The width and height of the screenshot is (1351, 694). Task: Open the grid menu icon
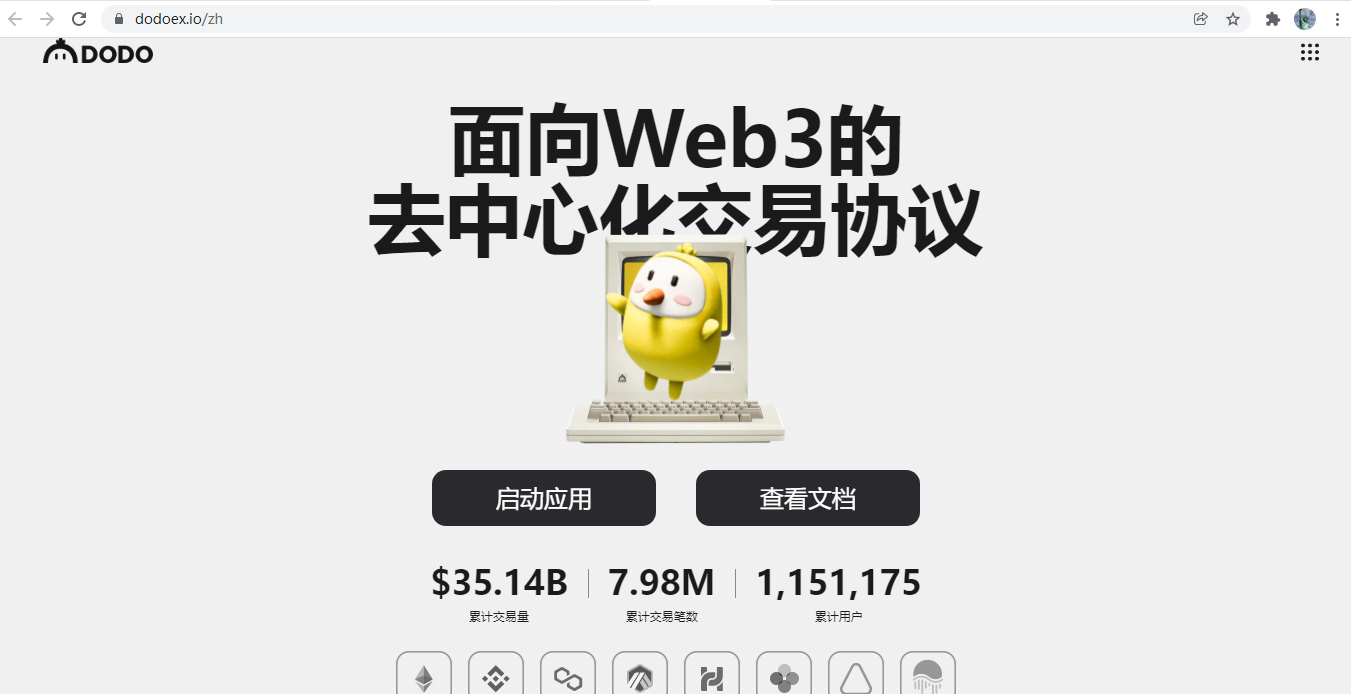coord(1309,52)
